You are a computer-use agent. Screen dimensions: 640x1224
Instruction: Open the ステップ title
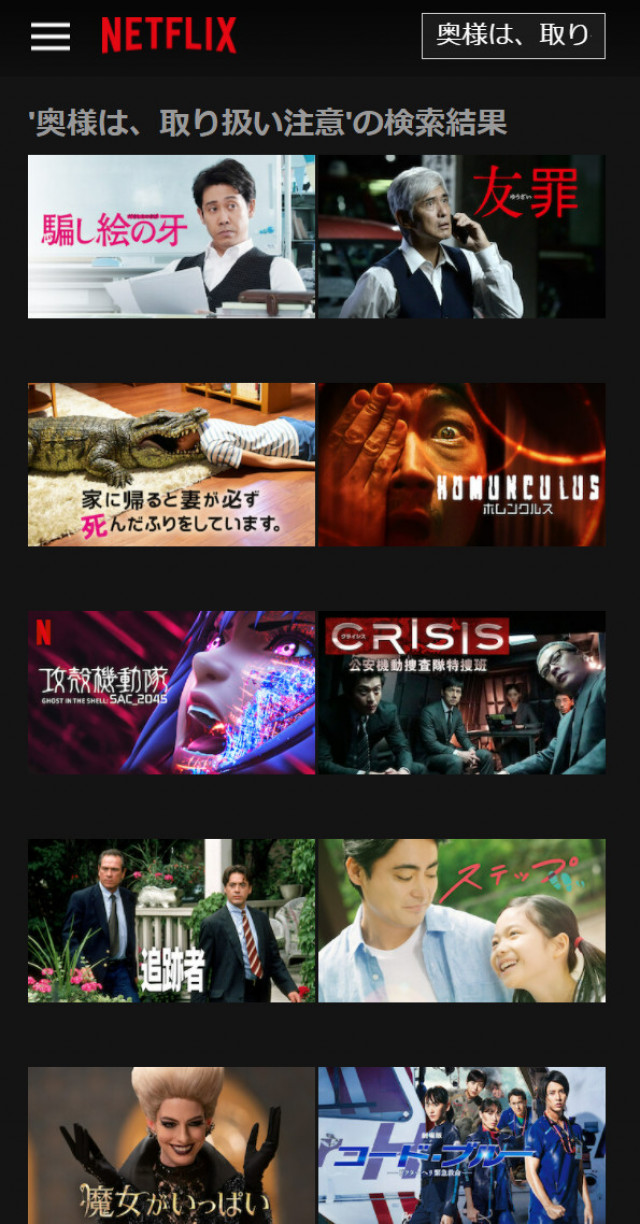coord(461,920)
